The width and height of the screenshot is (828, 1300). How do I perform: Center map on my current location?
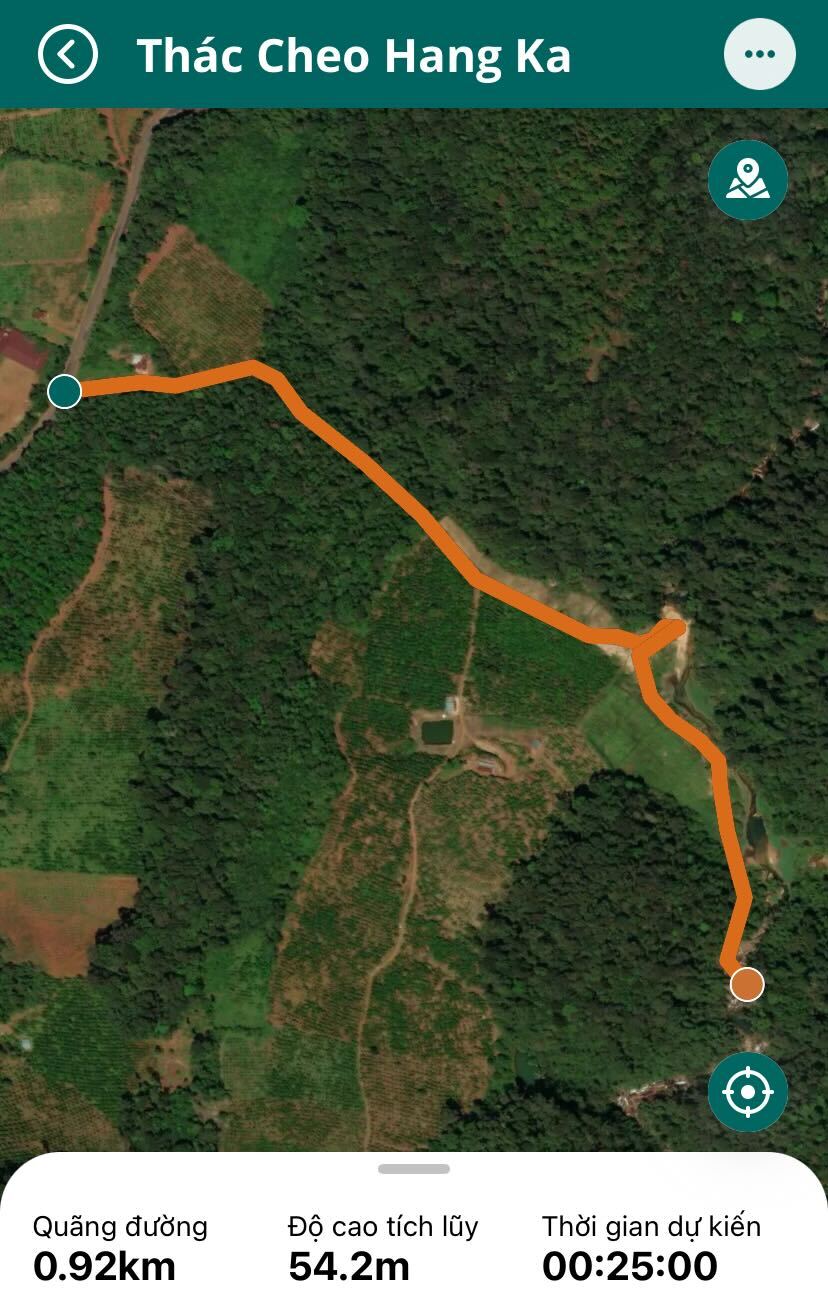coord(747,1092)
